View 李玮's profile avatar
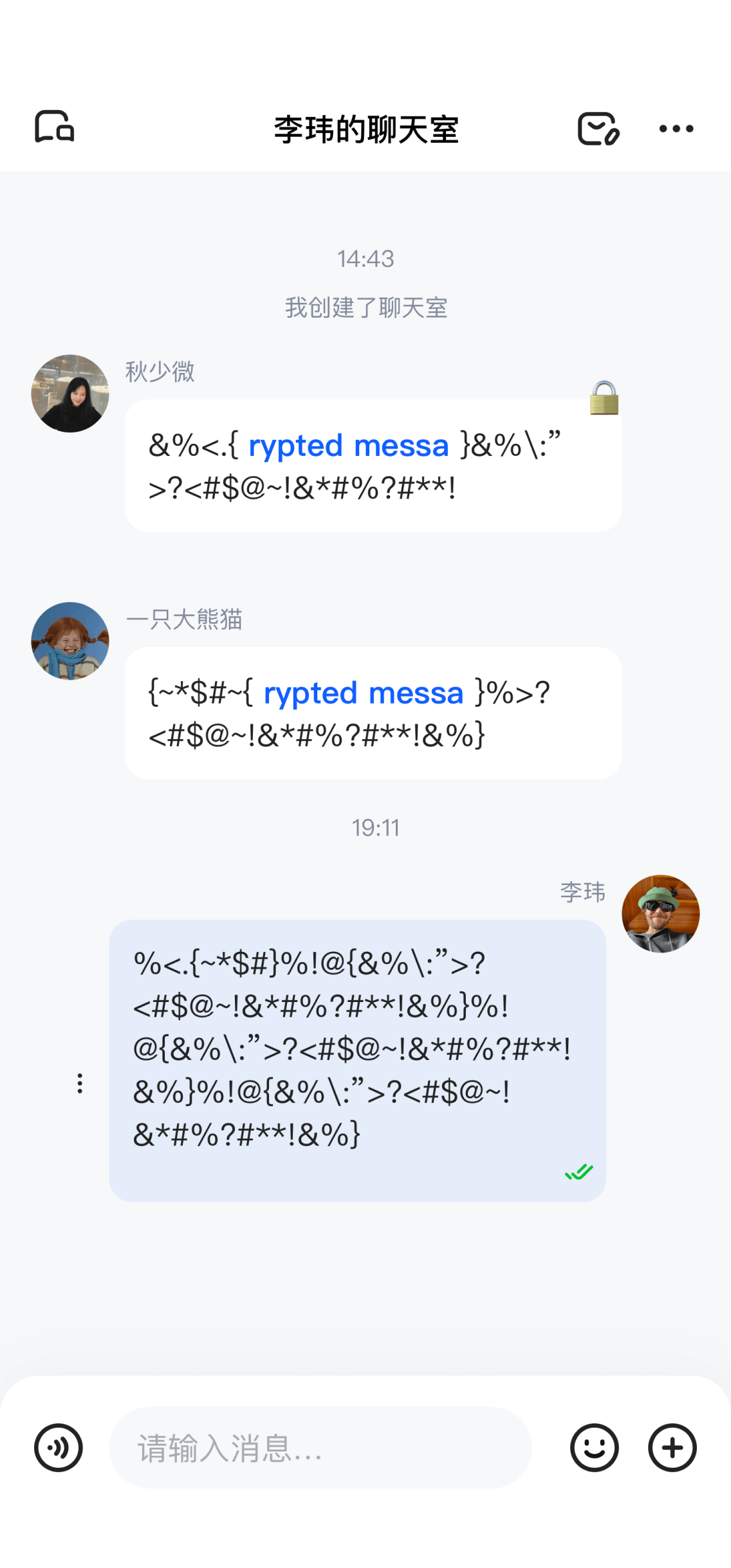Screen dimensions: 731x1568 point(660,913)
